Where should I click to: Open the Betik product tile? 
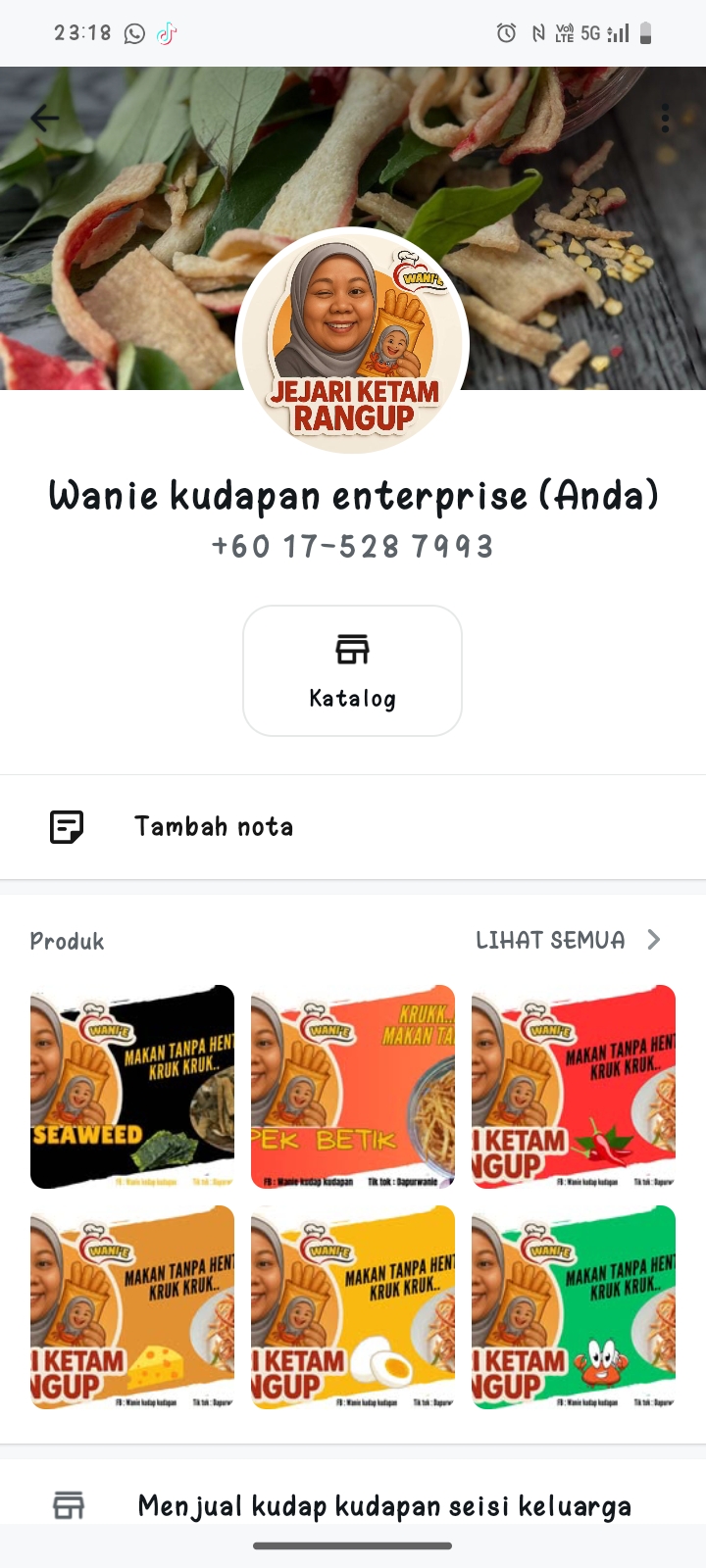point(353,1087)
